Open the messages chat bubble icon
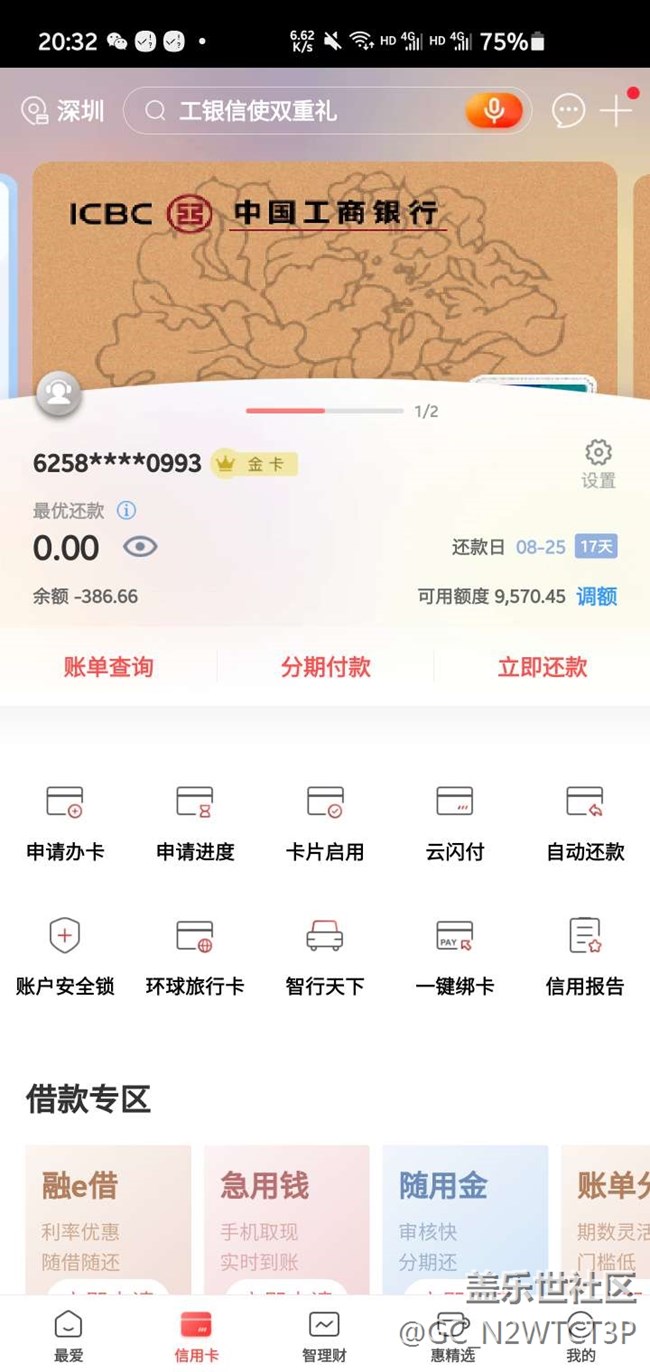 pos(568,111)
